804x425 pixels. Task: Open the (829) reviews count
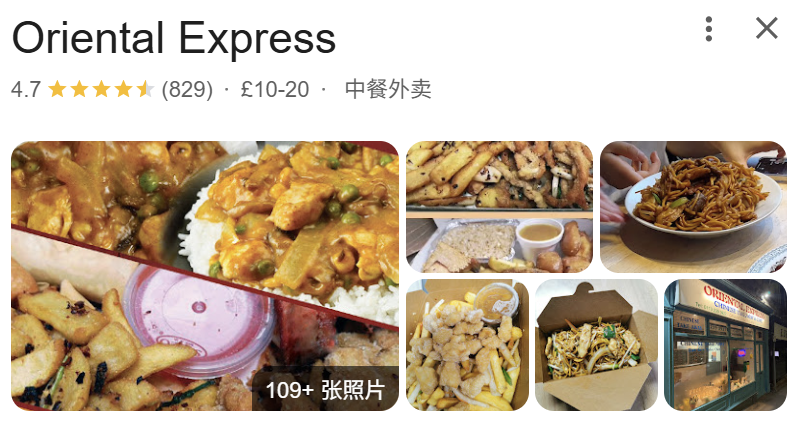pos(187,89)
